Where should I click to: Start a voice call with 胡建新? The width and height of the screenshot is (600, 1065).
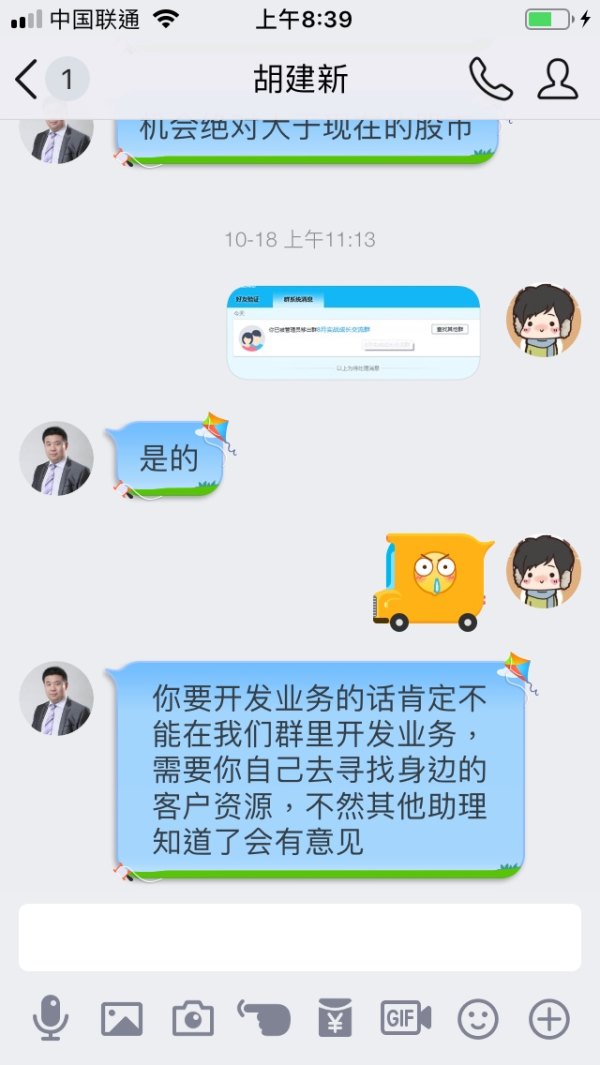click(490, 79)
